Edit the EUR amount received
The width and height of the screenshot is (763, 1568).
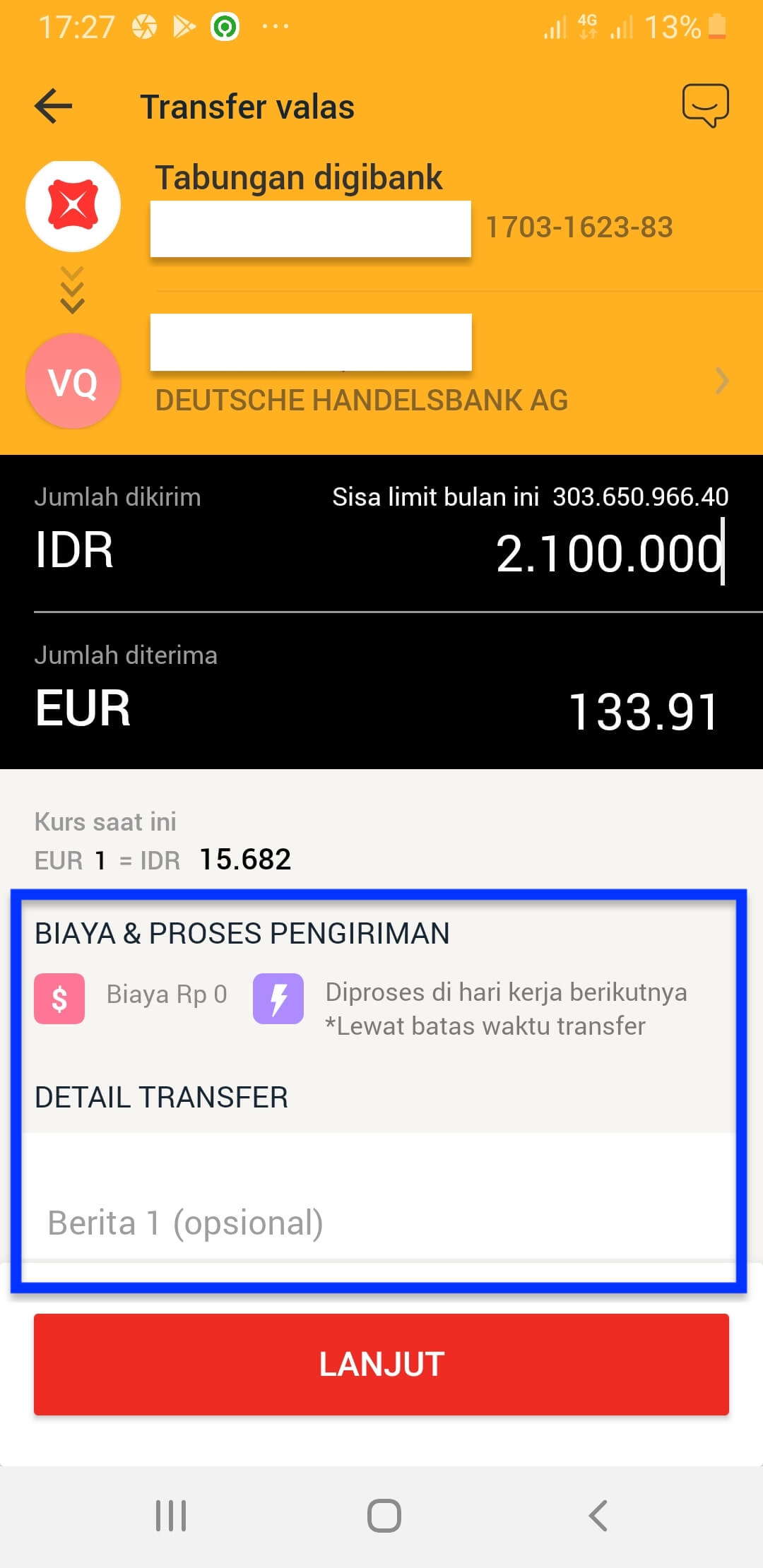tap(643, 711)
